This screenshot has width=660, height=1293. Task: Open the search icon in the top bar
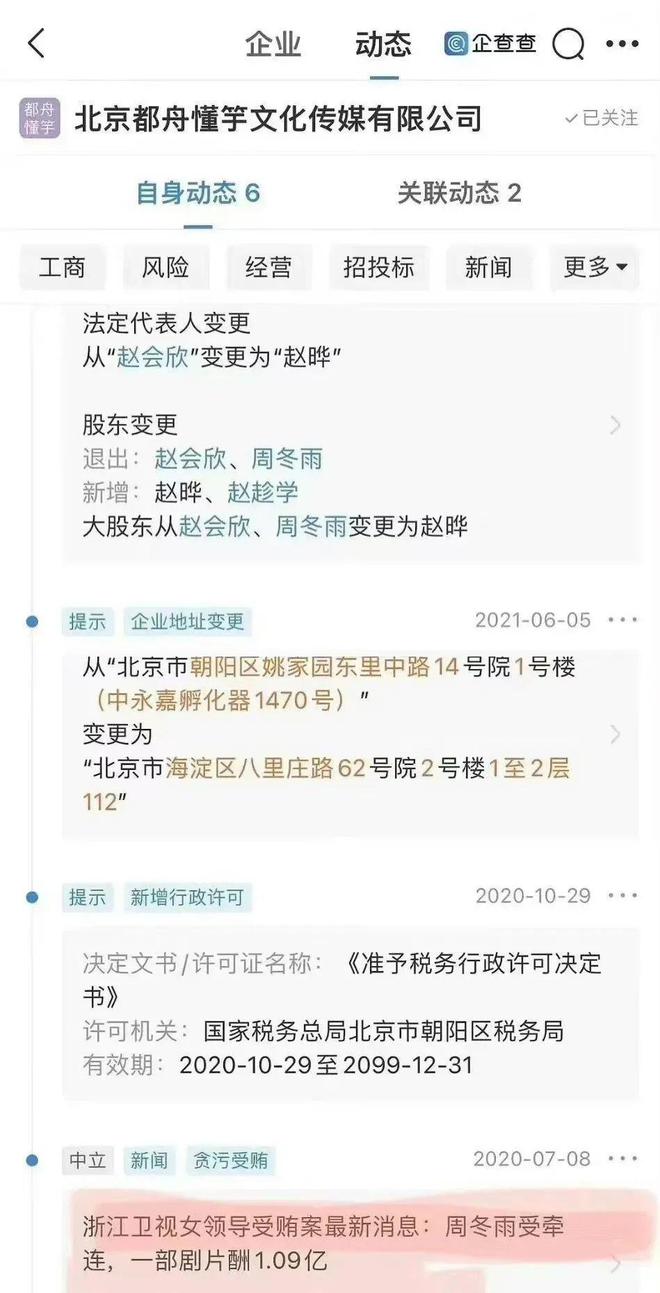coord(568,44)
